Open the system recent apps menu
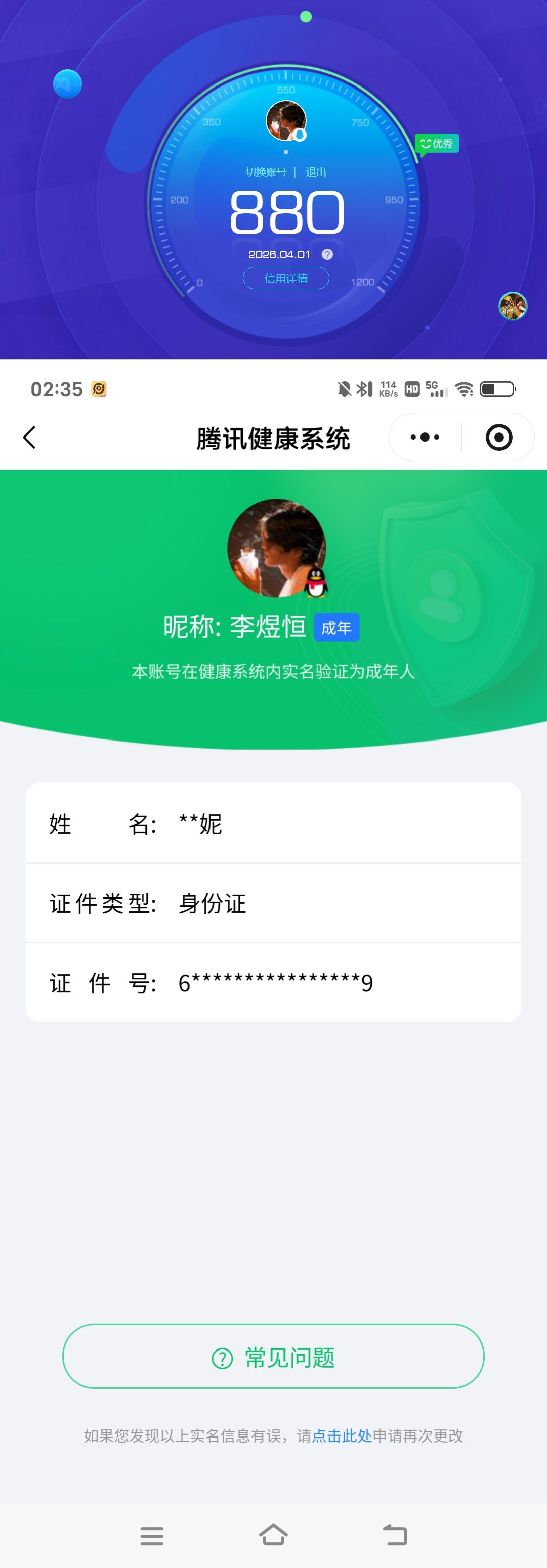This screenshot has width=547, height=1568. pyautogui.click(x=152, y=1535)
